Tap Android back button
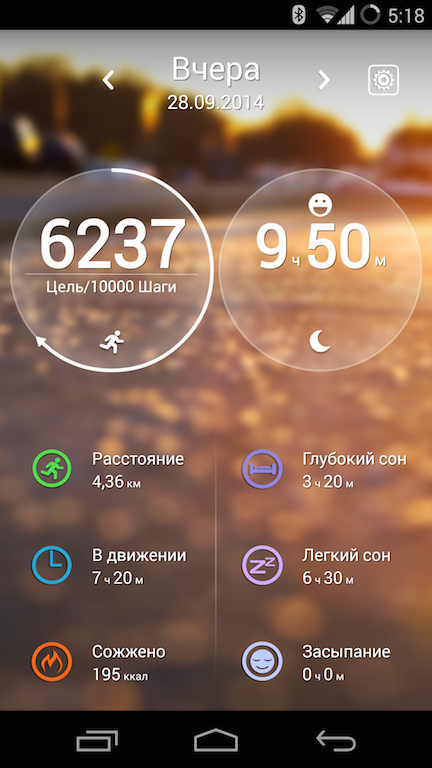The image size is (432, 768). (336, 740)
